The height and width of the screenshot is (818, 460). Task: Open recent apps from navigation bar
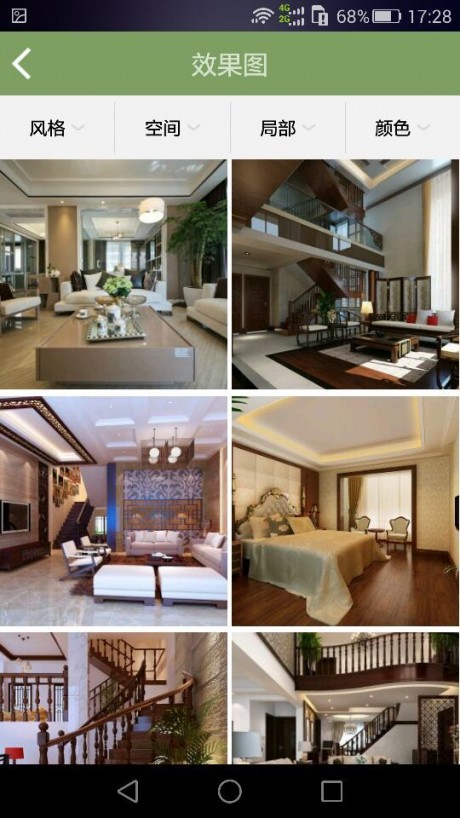(332, 791)
